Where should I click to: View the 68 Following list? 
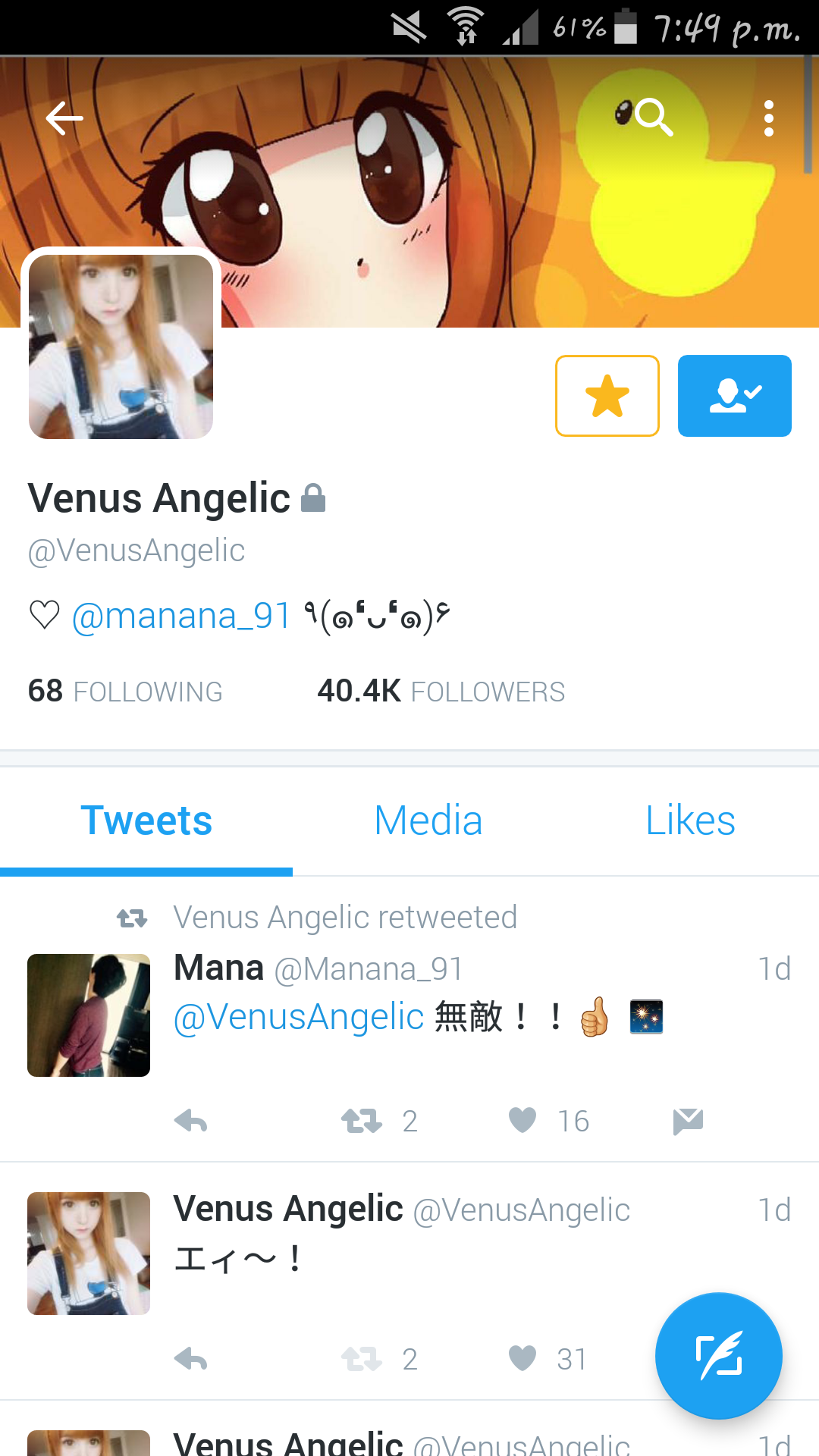pyautogui.click(x=125, y=691)
